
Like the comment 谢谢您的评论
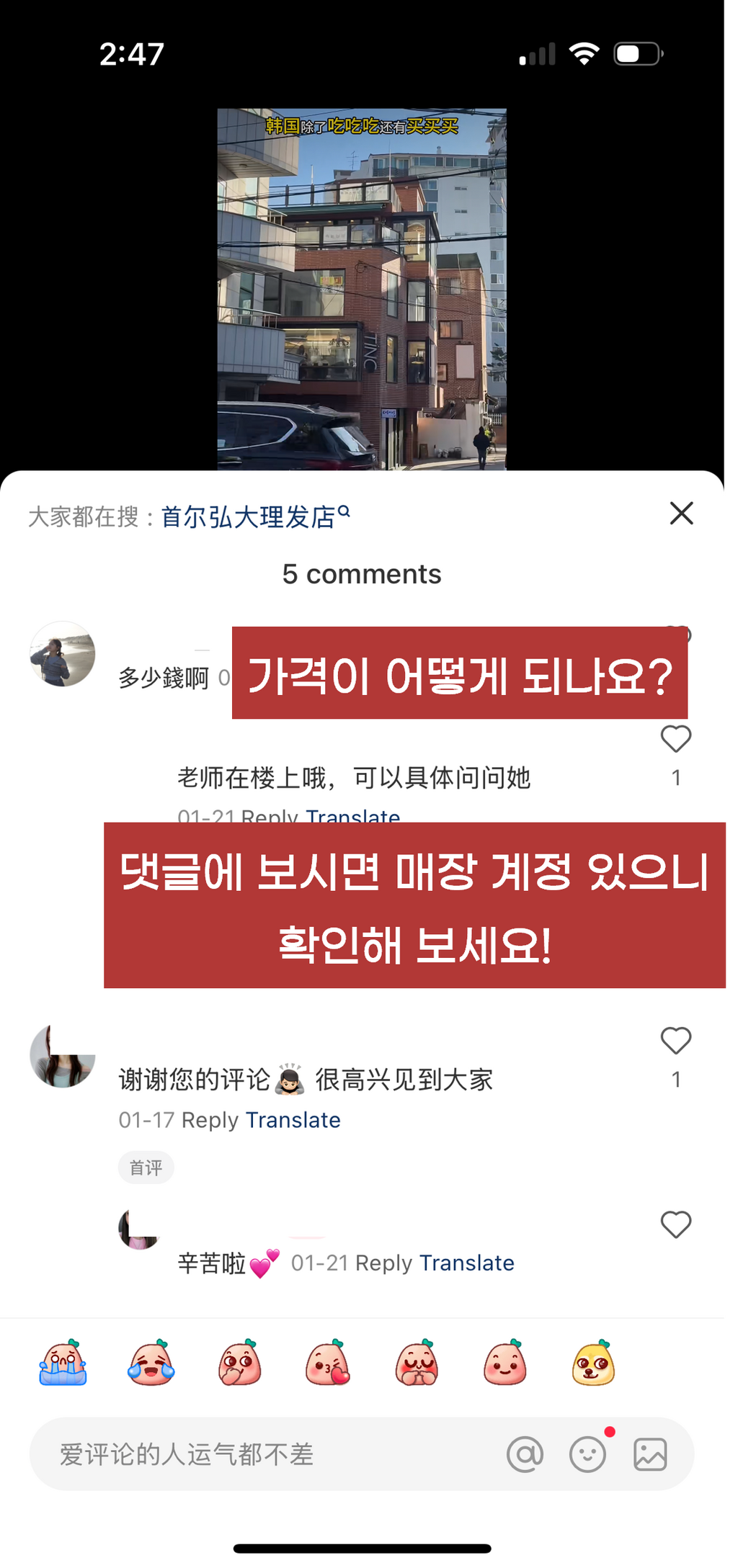pos(675,1041)
